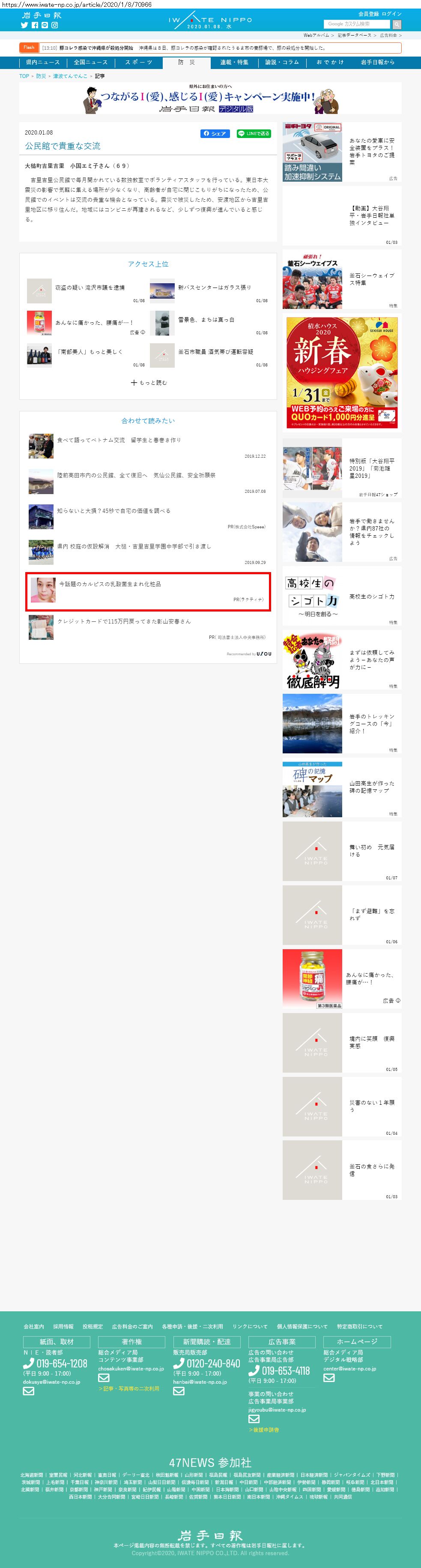Go to the TOP breadcrumb link
Image resolution: width=421 pixels, height=1568 pixels.
point(24,76)
